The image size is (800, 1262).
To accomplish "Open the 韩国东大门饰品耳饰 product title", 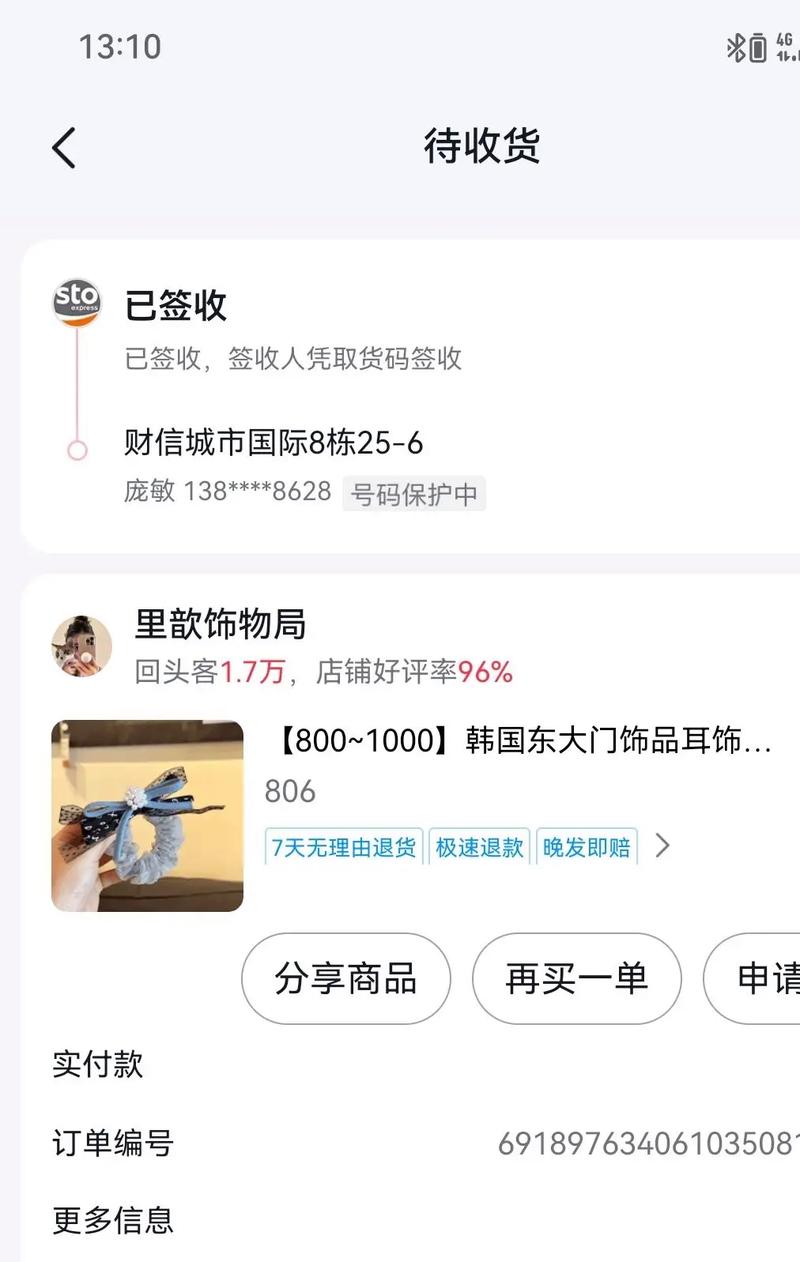I will click(x=520, y=742).
